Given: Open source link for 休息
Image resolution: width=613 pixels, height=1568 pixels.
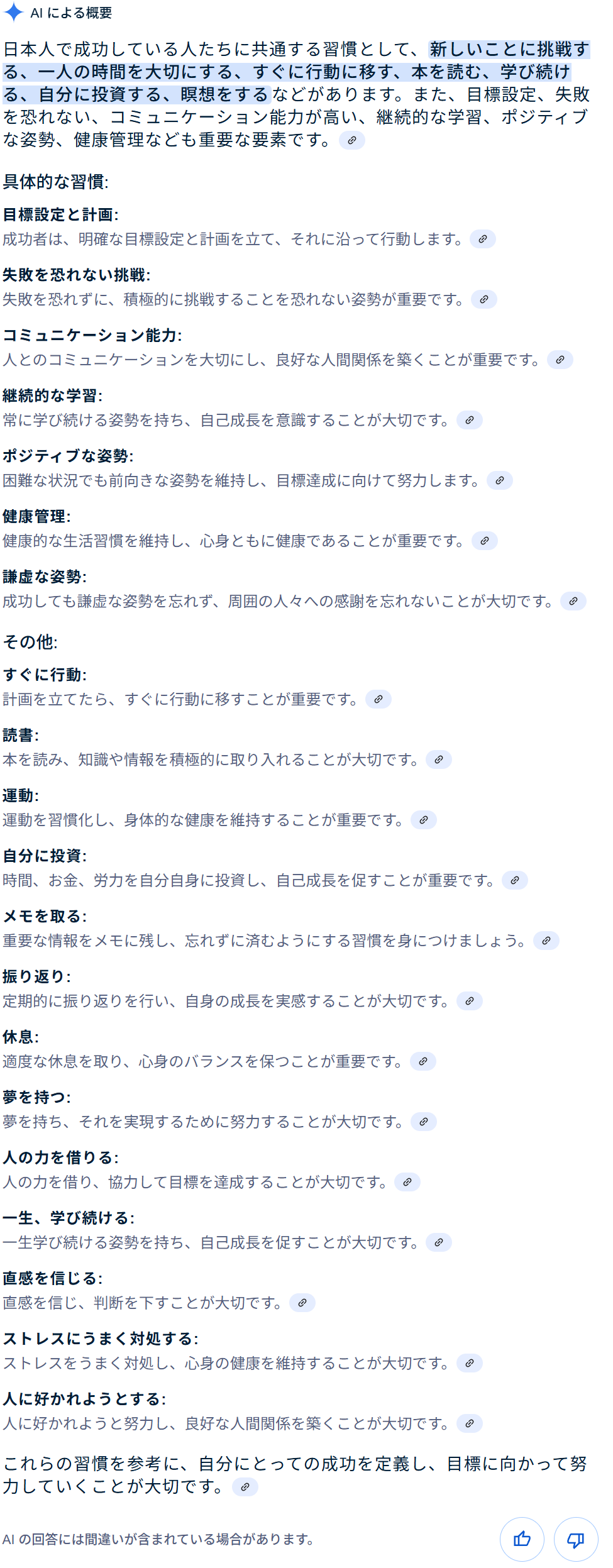Looking at the screenshot, I should tap(422, 1061).
